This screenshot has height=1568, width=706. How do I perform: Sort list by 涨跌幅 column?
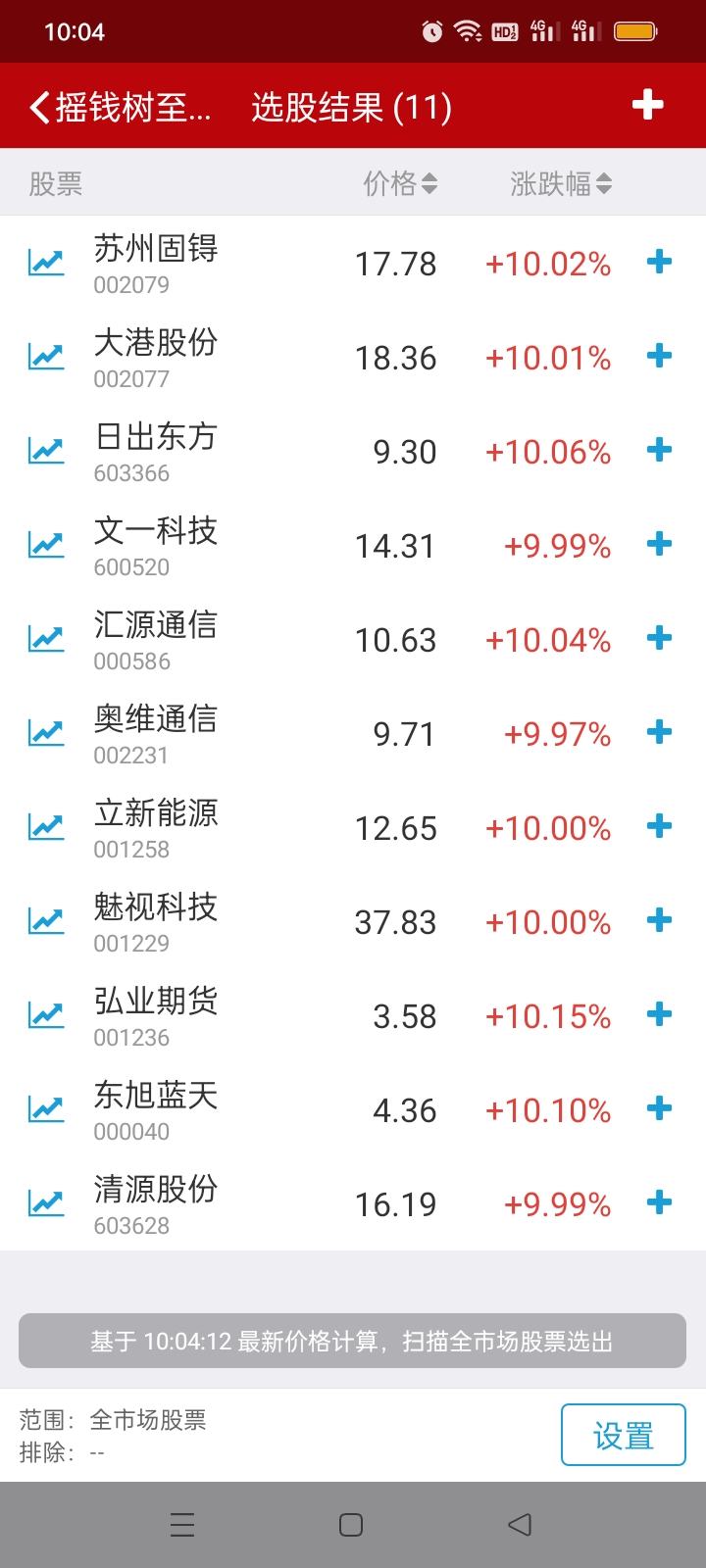(x=561, y=183)
